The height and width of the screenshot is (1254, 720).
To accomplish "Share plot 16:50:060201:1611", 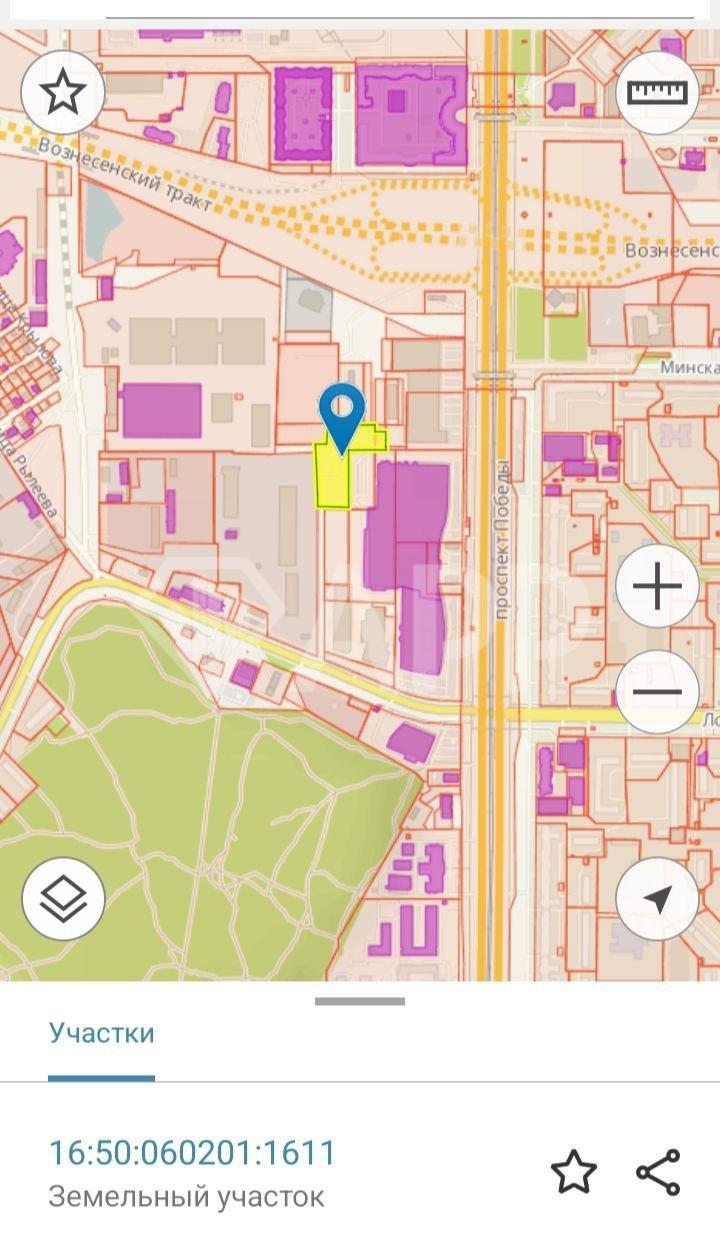I will pyautogui.click(x=658, y=1172).
